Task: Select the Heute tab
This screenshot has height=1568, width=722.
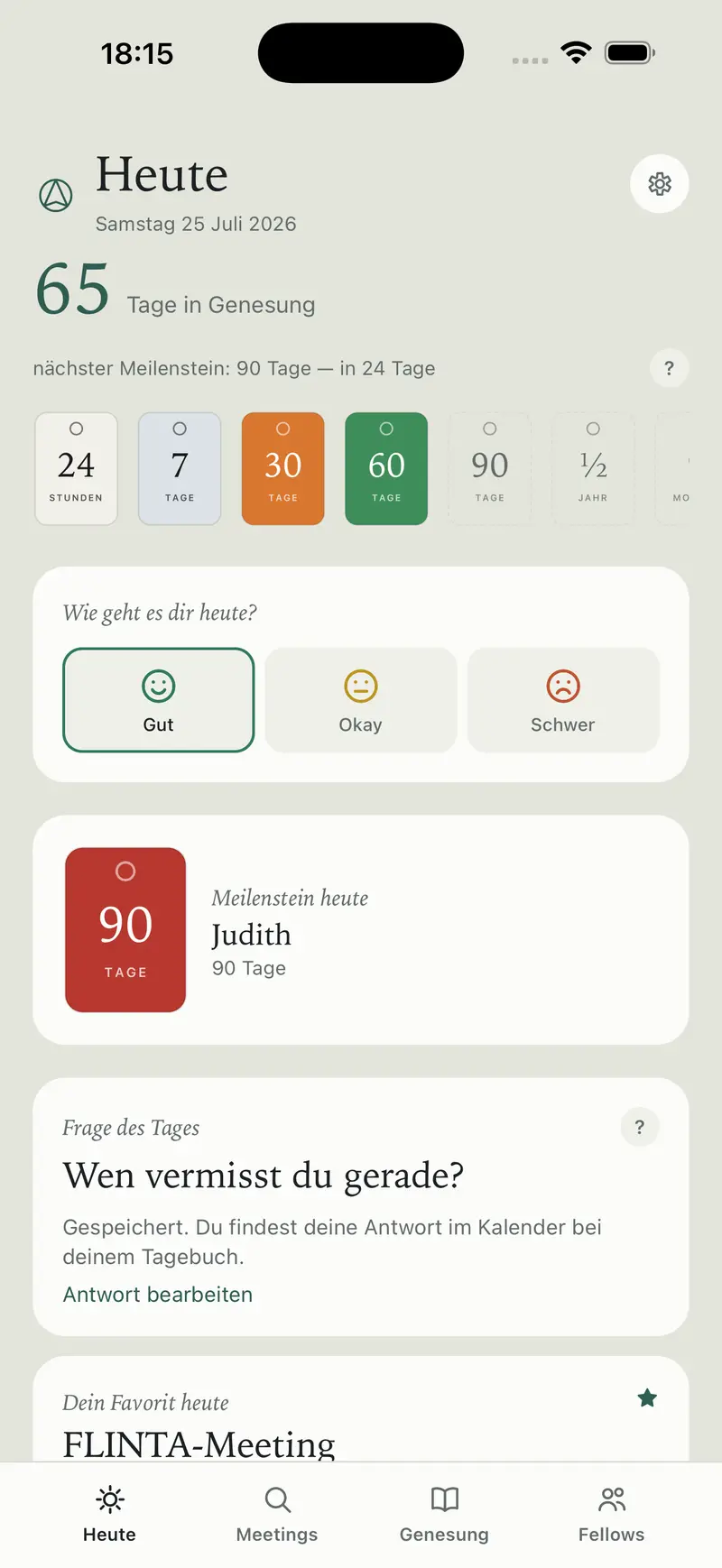Action: (x=109, y=1515)
